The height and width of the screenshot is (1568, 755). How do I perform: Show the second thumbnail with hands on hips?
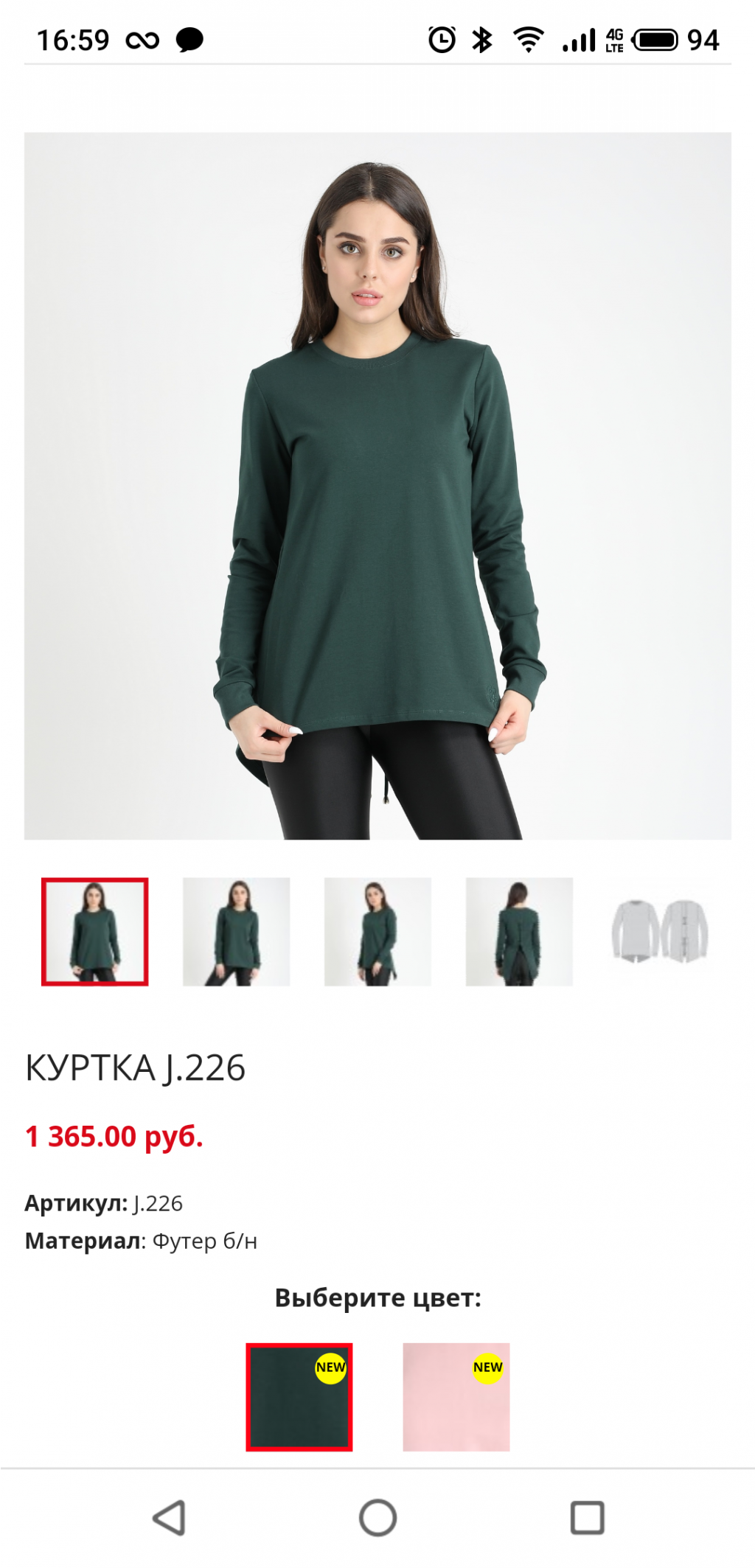pos(236,932)
